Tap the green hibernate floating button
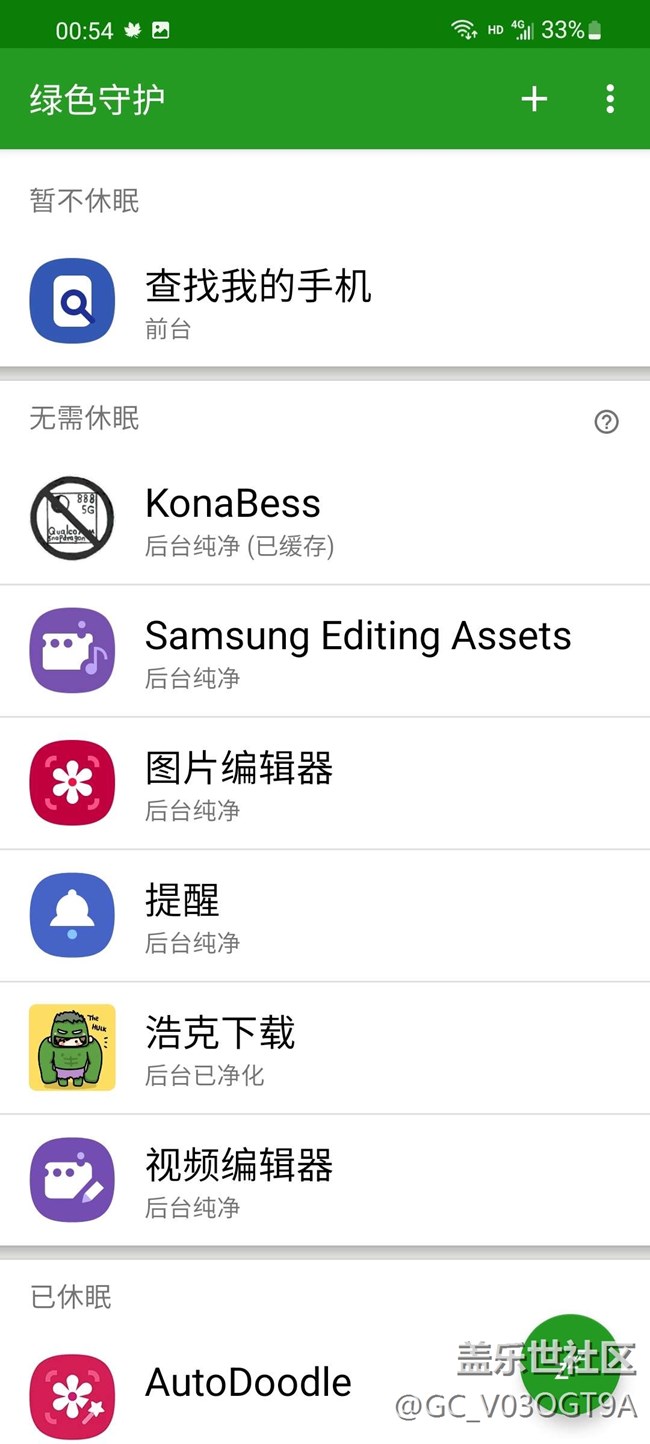Viewport: 650px width, 1444px height. click(568, 1364)
